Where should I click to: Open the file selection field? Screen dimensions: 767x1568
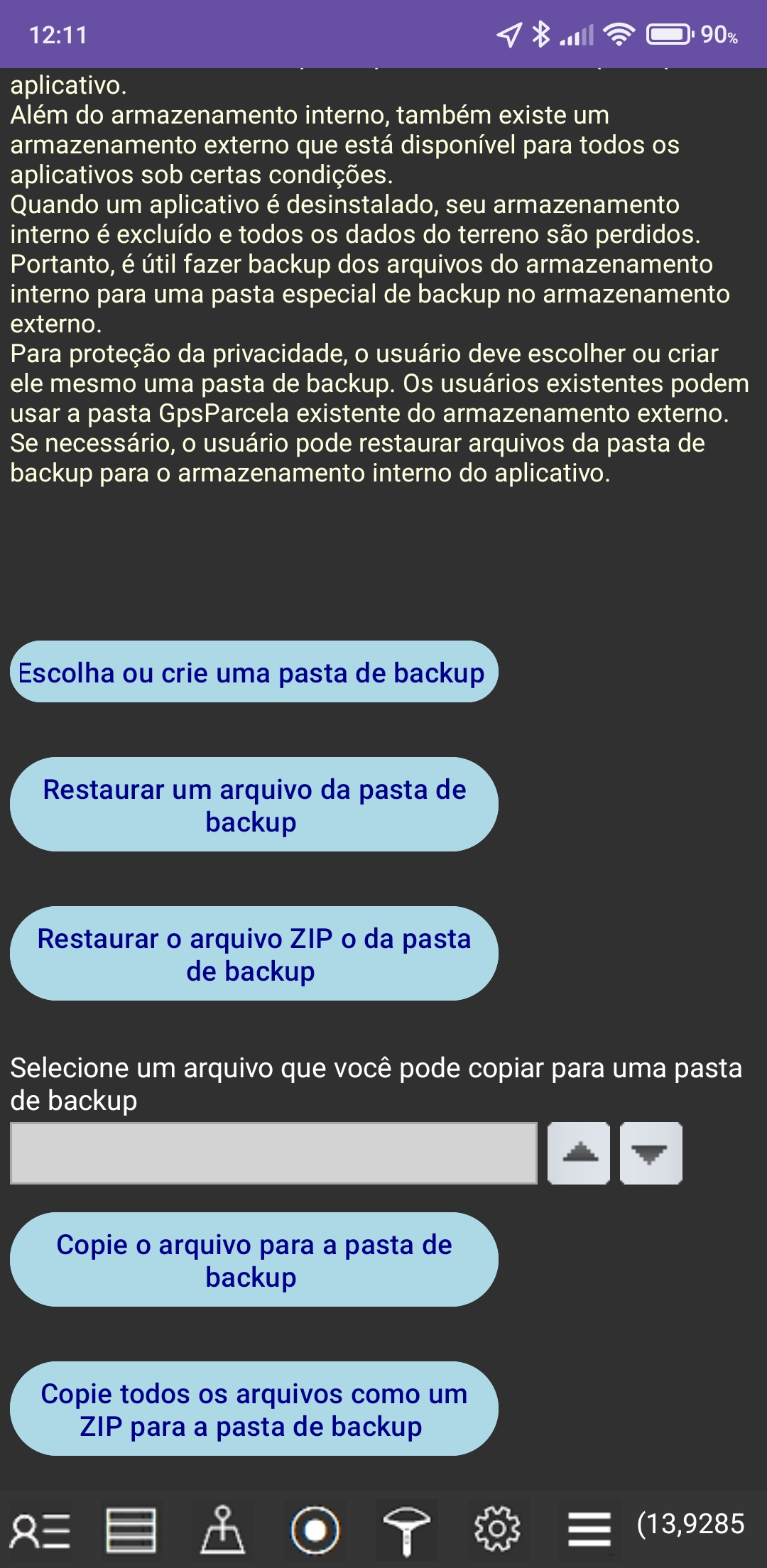pyautogui.click(x=273, y=1153)
